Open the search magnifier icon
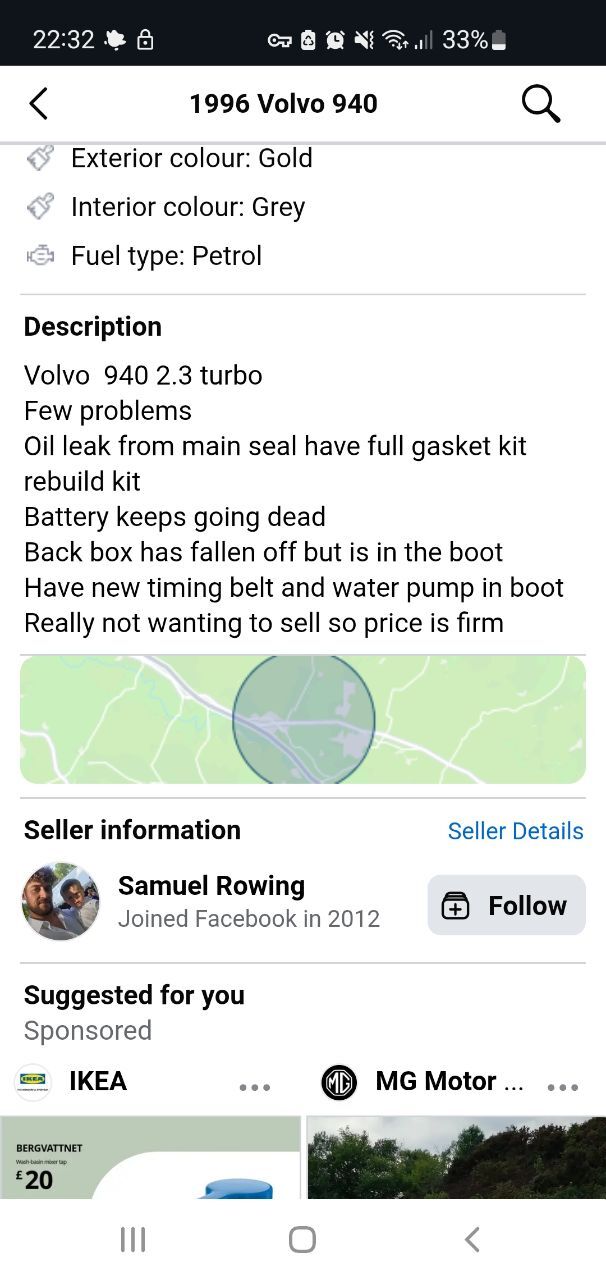 click(541, 103)
